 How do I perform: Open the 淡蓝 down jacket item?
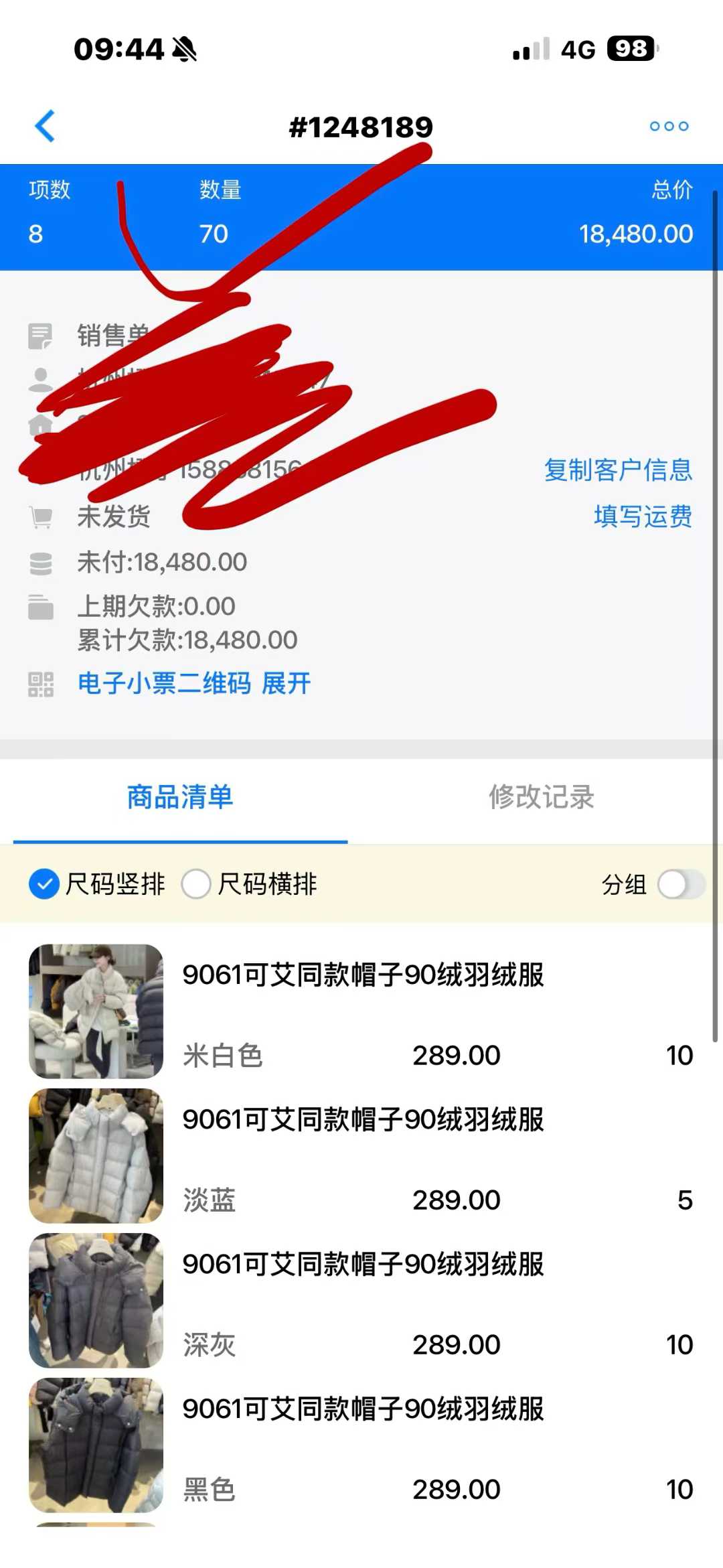coord(361,1156)
